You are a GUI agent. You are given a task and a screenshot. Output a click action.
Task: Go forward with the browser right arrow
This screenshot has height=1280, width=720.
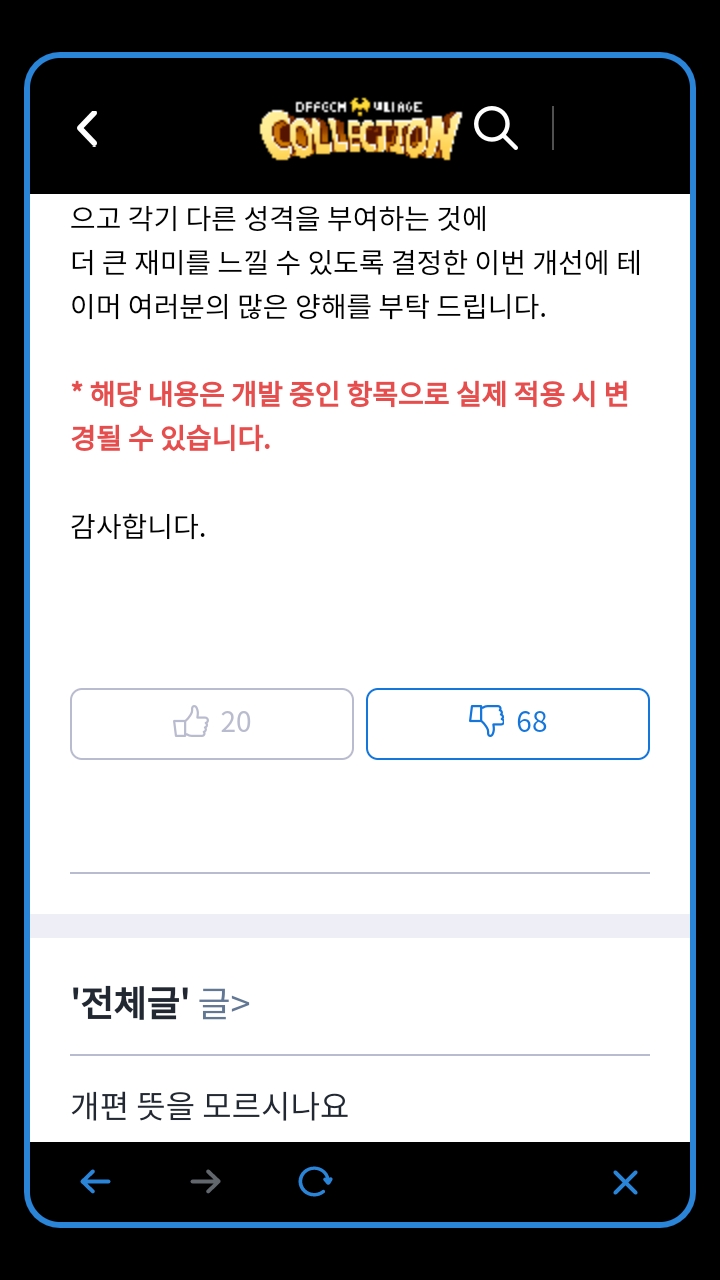[x=205, y=1183]
